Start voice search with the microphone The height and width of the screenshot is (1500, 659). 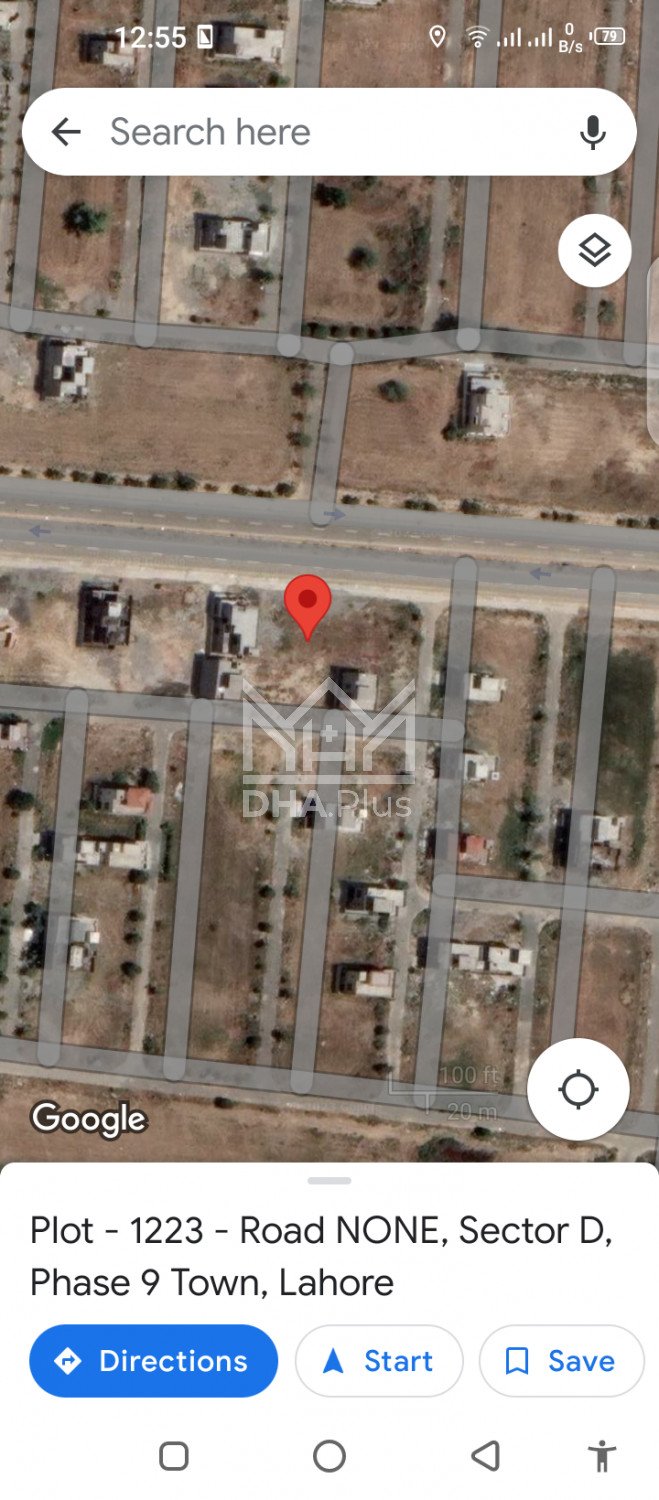tap(593, 132)
